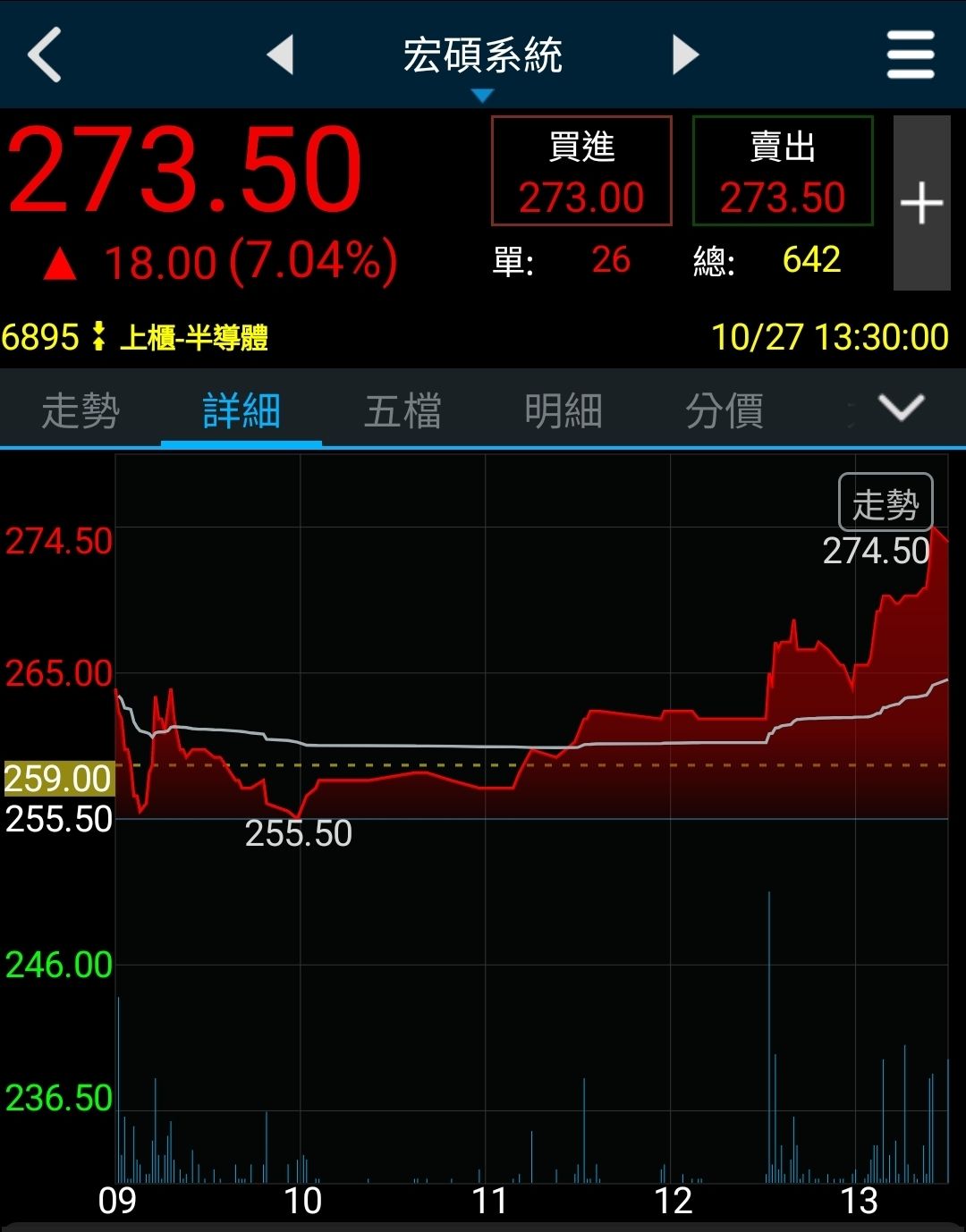Open the hamburger menu
Screen dimensions: 966x1232
pos(911,55)
